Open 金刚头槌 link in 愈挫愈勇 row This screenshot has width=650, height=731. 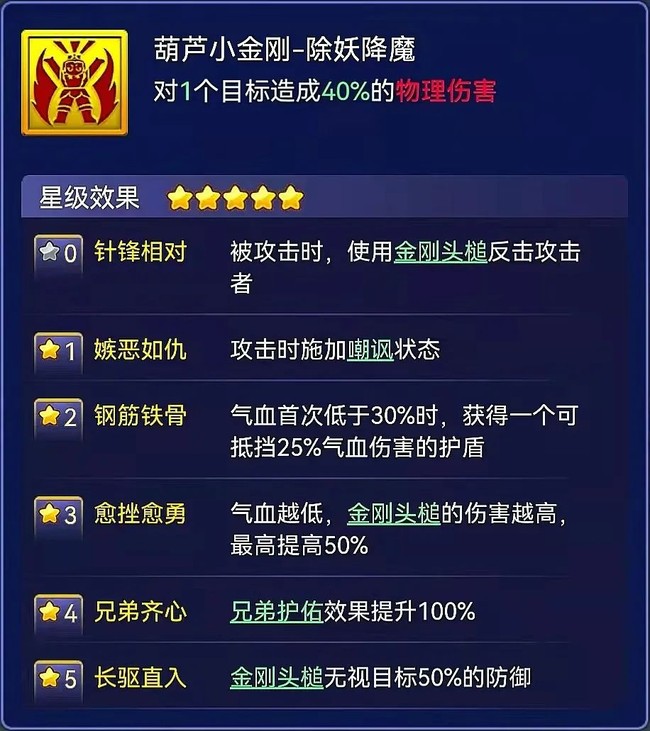point(393,514)
